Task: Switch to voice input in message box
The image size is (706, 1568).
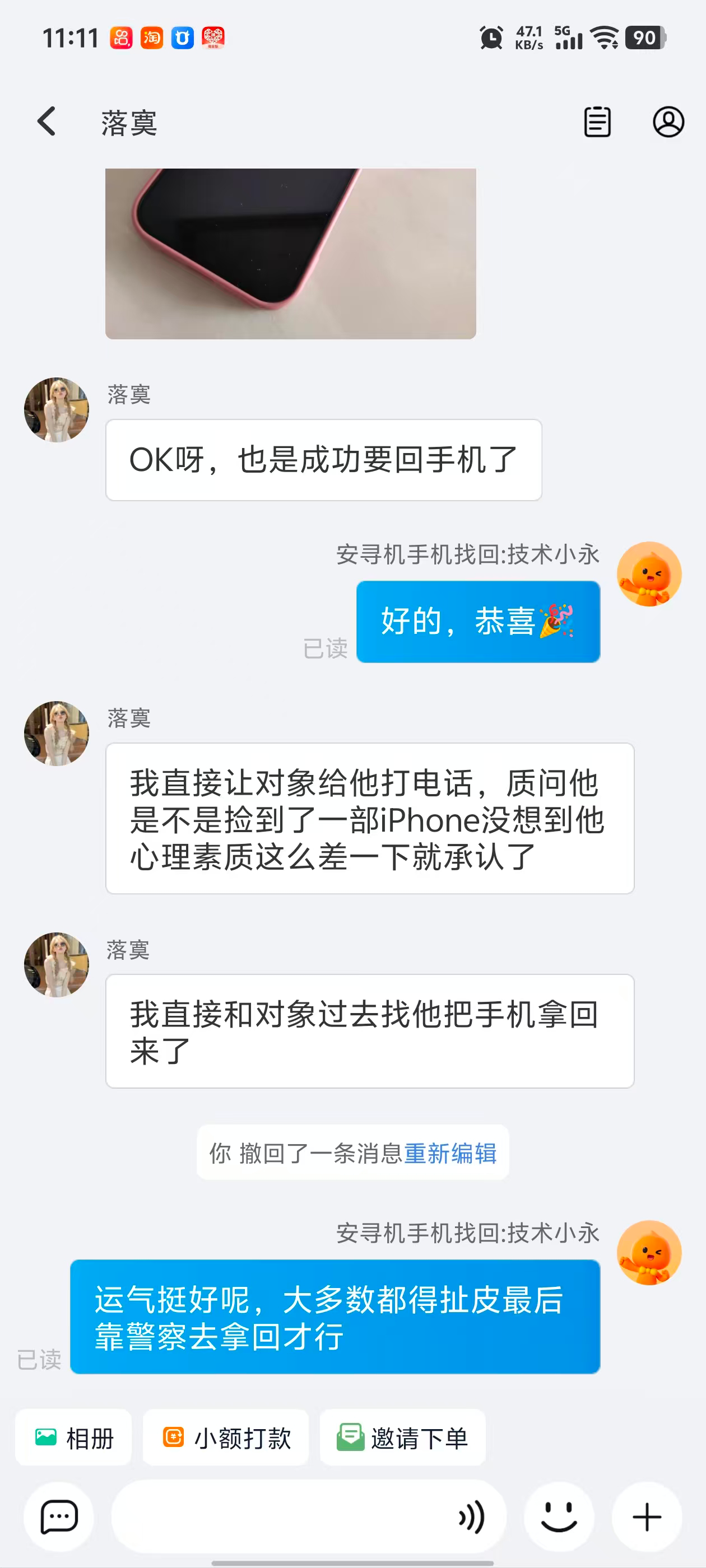Action: [471, 1517]
